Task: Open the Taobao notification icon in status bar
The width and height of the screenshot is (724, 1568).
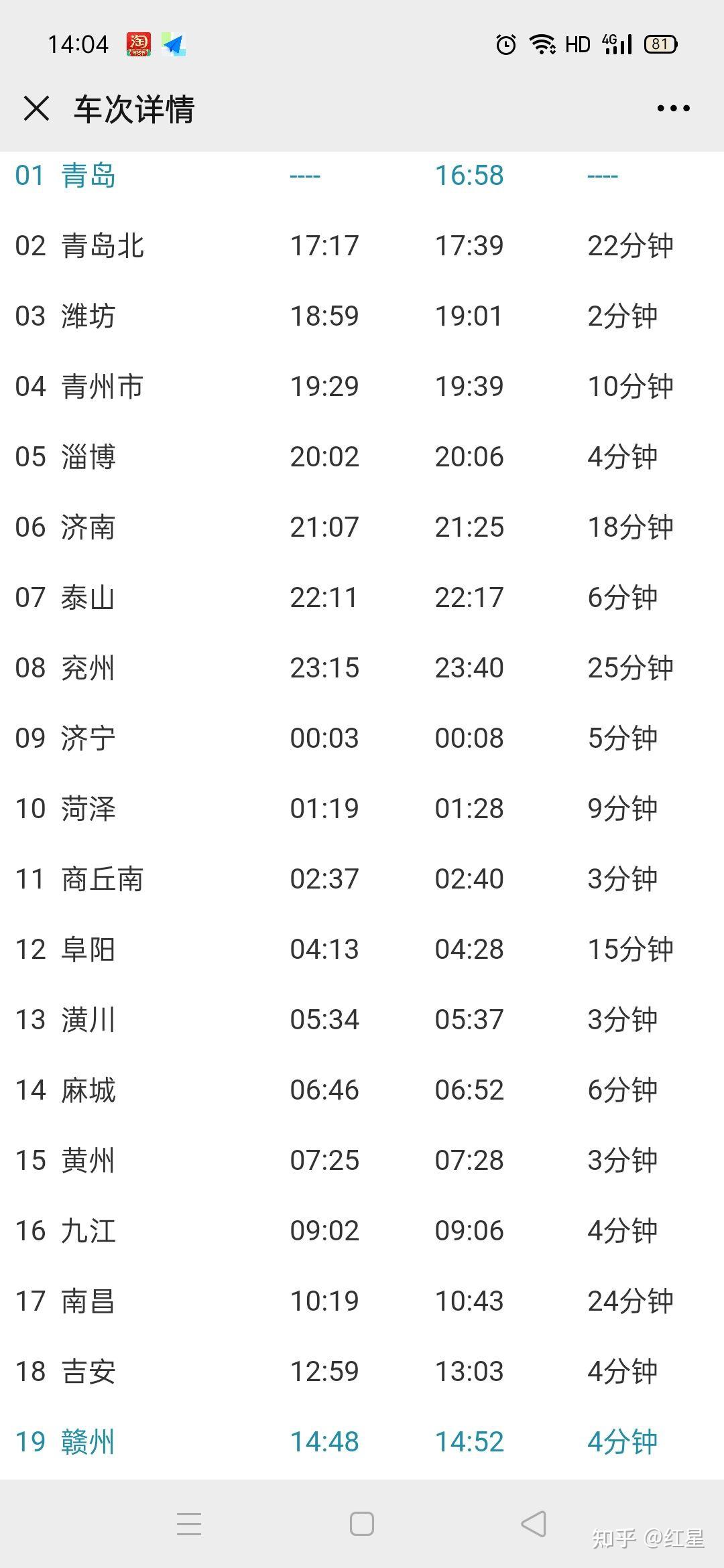Action: point(139,43)
